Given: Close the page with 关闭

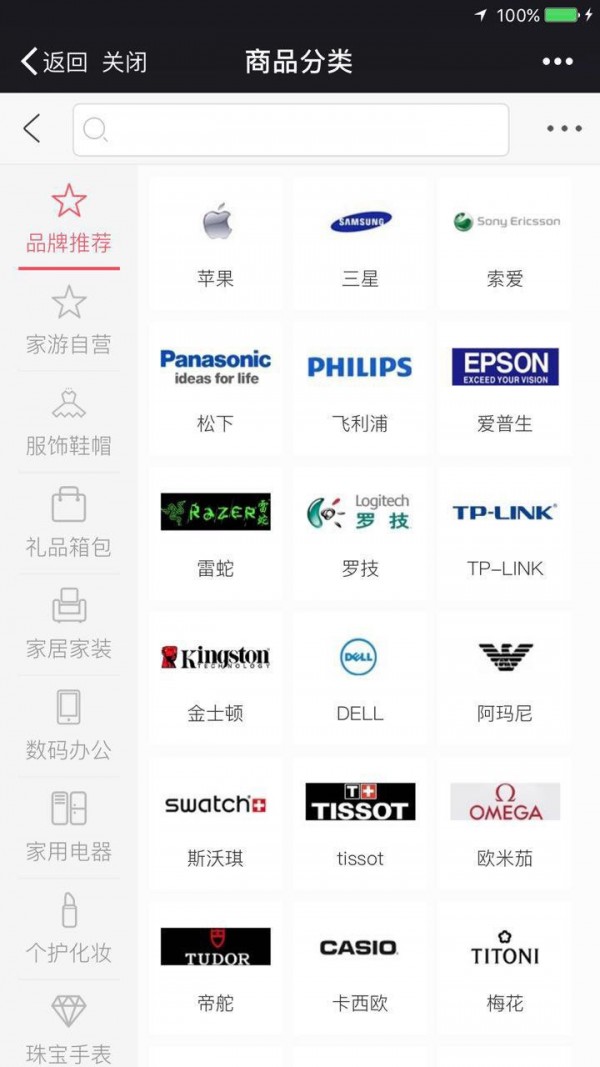Looking at the screenshot, I should [124, 62].
